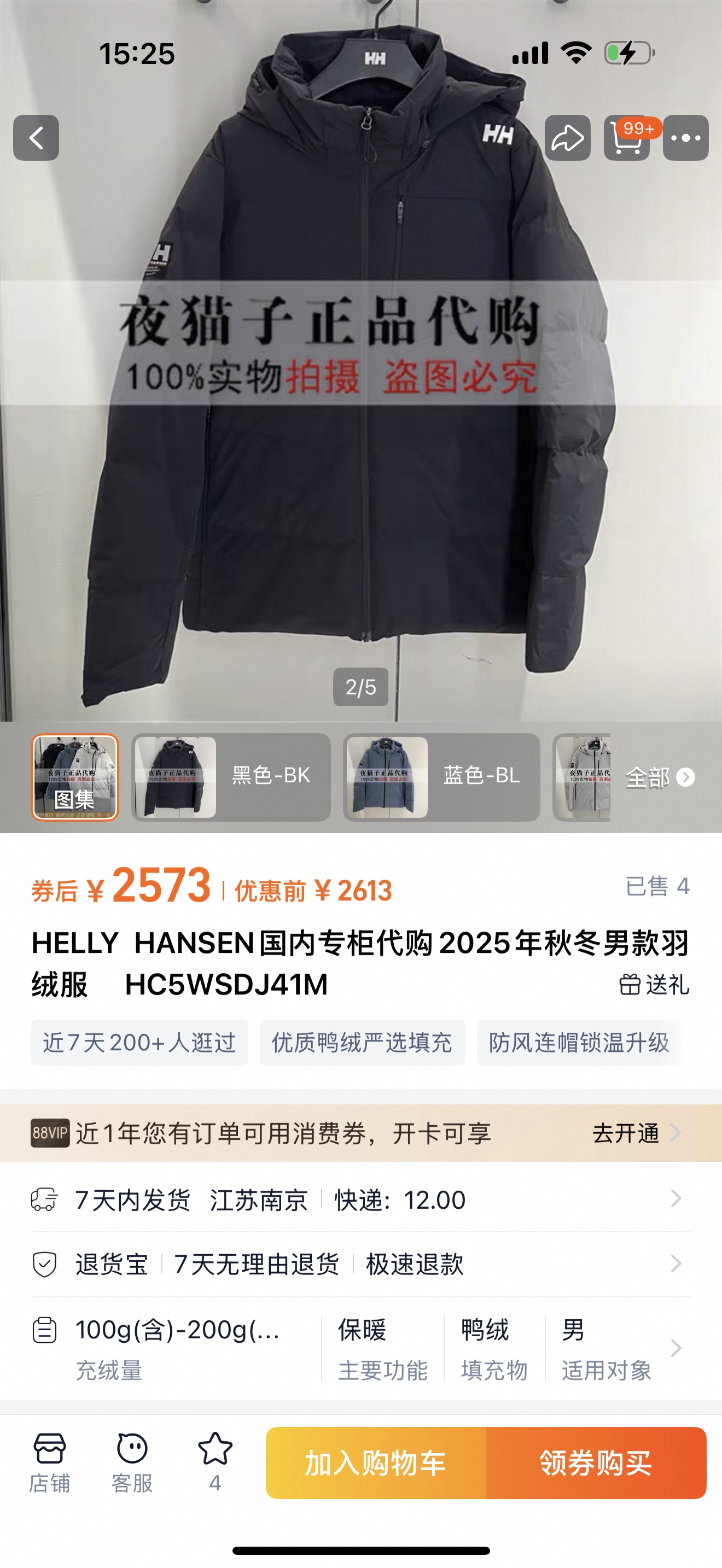
Task: Open the three-dot overflow menu
Action: click(685, 138)
